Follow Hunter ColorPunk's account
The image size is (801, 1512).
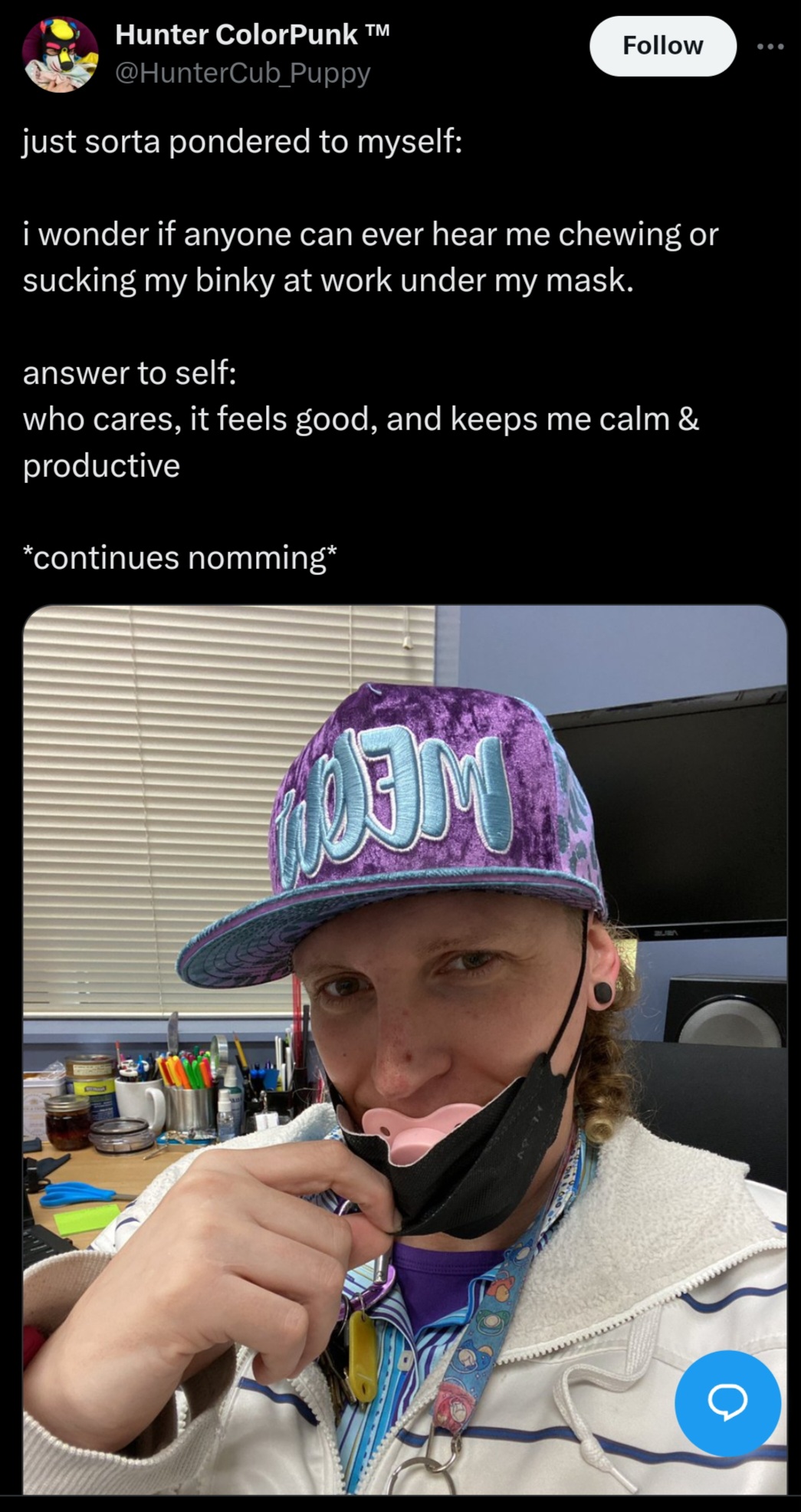[662, 46]
